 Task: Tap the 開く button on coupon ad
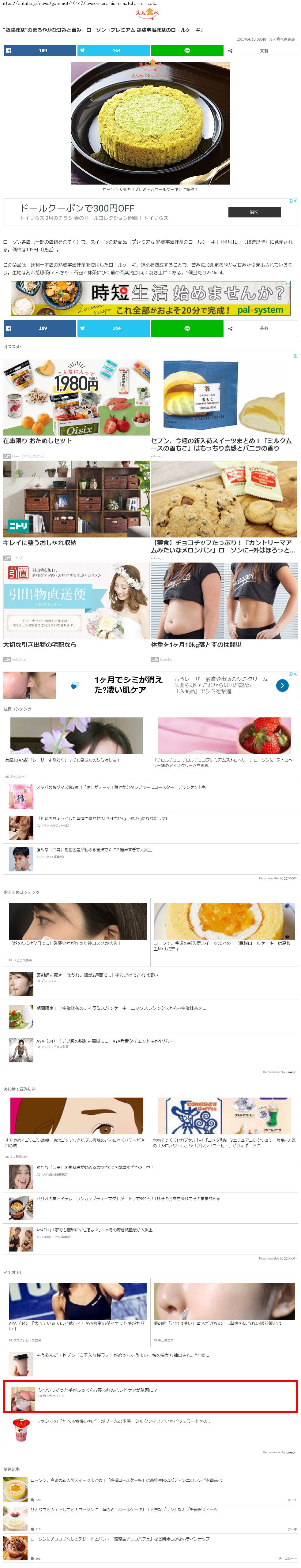point(254,212)
